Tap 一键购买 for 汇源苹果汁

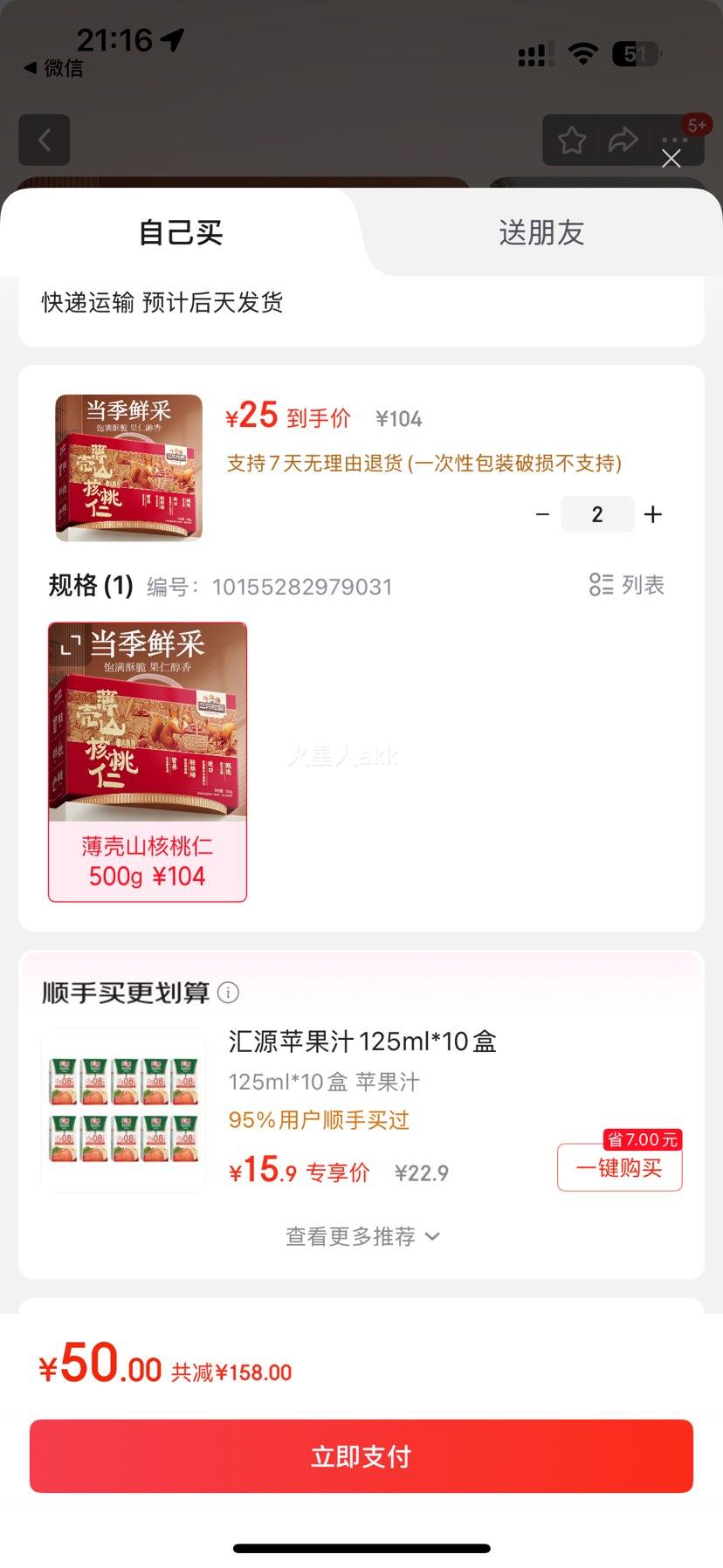pyautogui.click(x=619, y=1167)
